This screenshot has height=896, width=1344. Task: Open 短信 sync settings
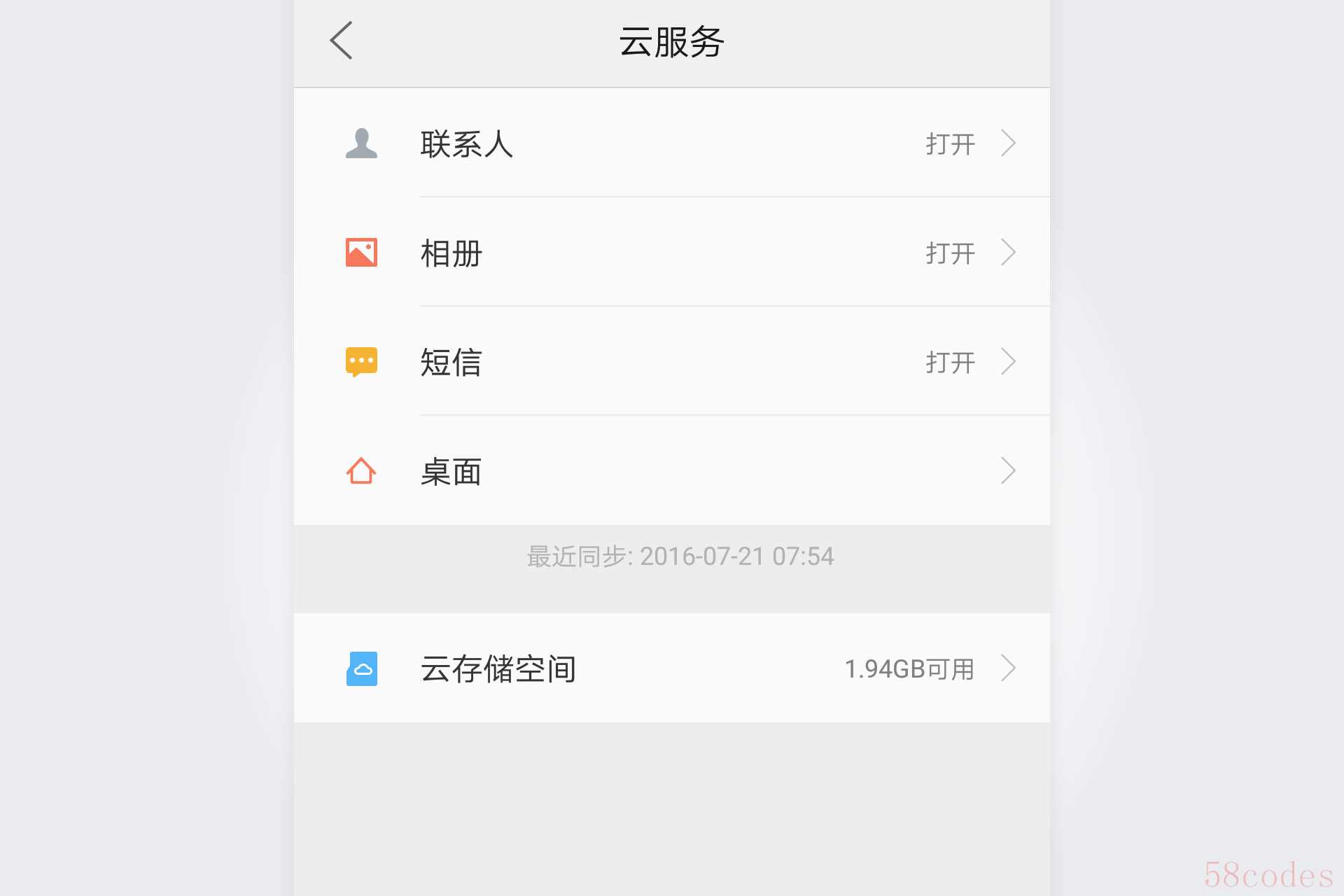(x=671, y=362)
